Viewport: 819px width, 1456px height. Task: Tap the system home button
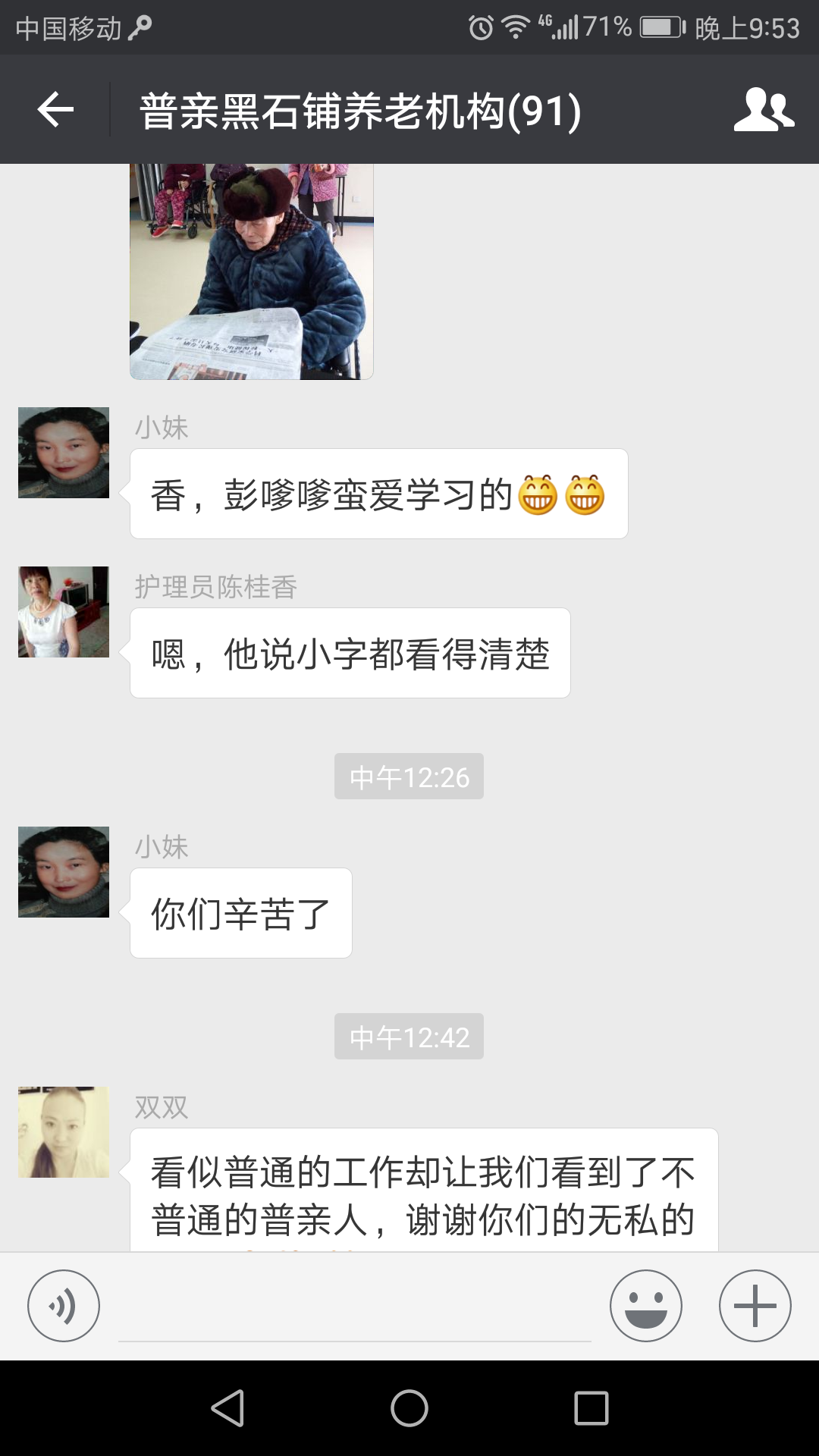409,1408
